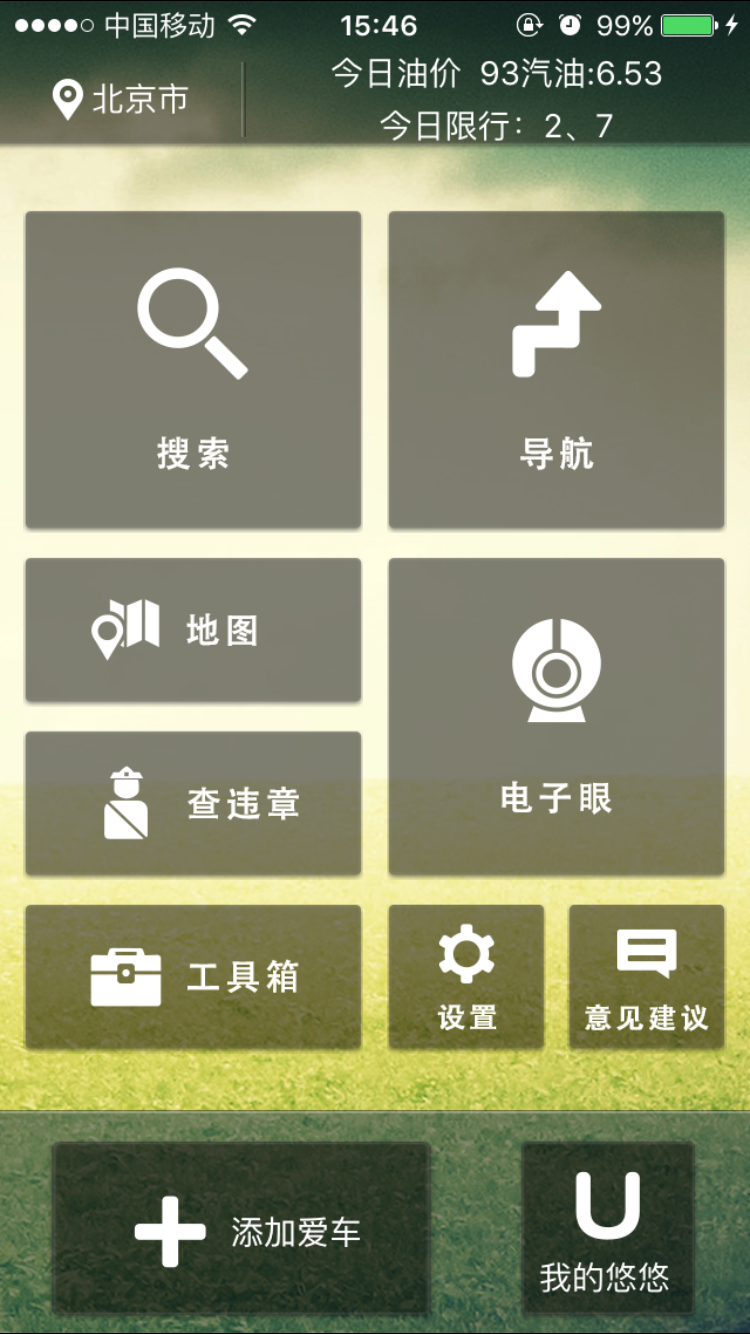Open the 搜索 search tool
750x1334 pixels.
point(192,368)
